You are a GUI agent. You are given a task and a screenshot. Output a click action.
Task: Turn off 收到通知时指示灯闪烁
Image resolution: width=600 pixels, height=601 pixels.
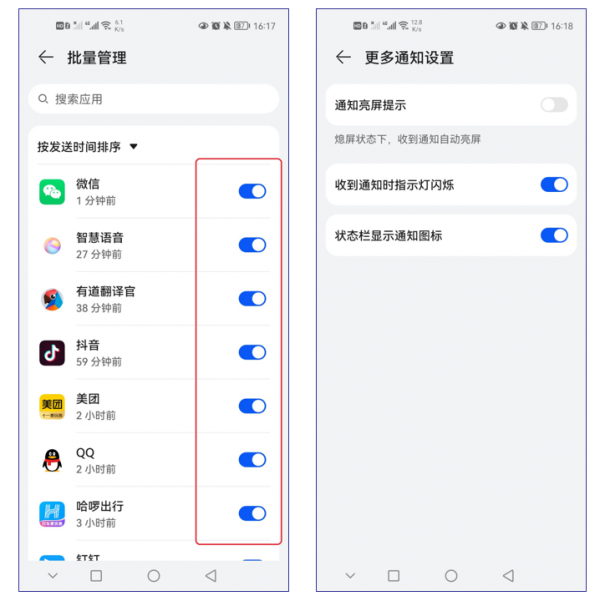click(553, 185)
